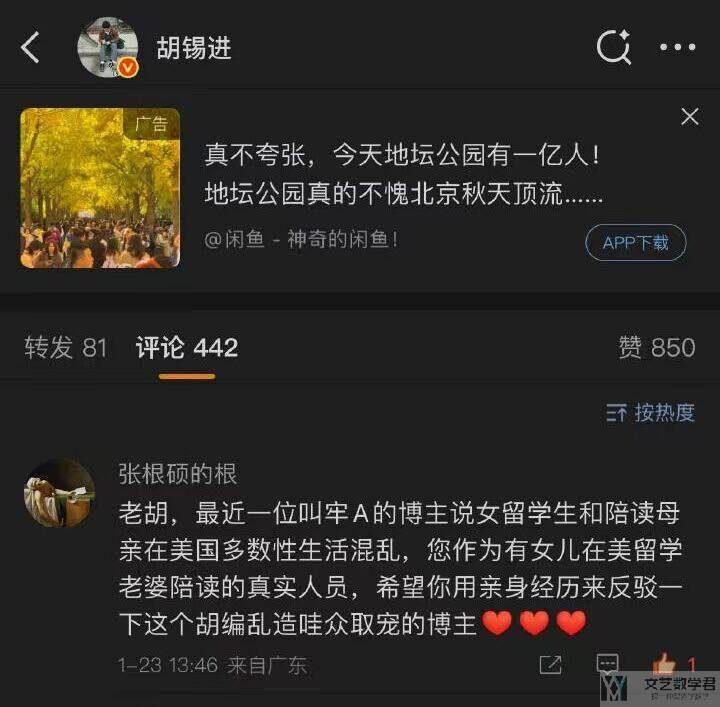Change comment sorting via 按热度
Viewport: 720px width, 707px height.
point(650,412)
